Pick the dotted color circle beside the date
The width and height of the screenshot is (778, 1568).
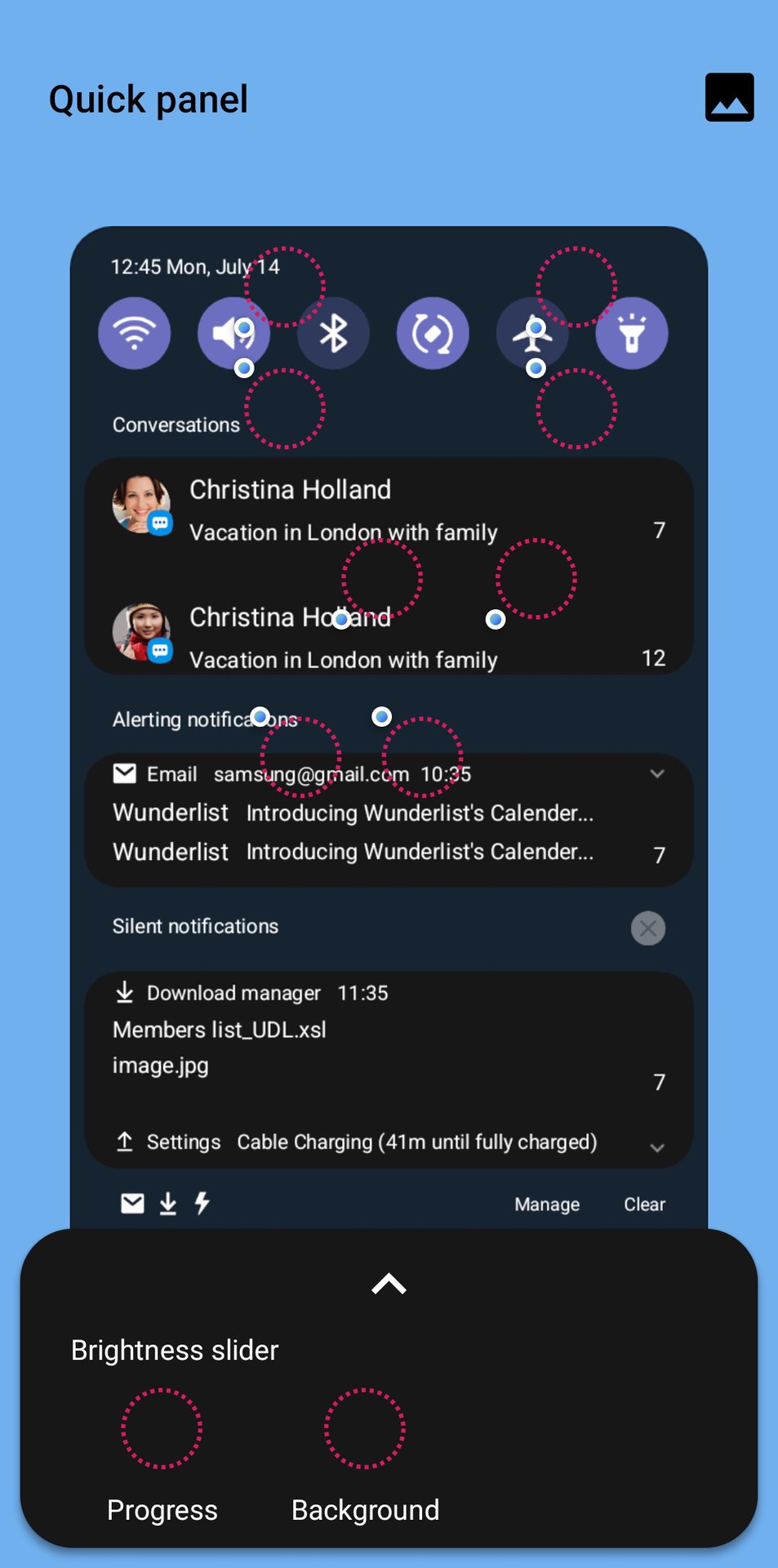point(285,287)
